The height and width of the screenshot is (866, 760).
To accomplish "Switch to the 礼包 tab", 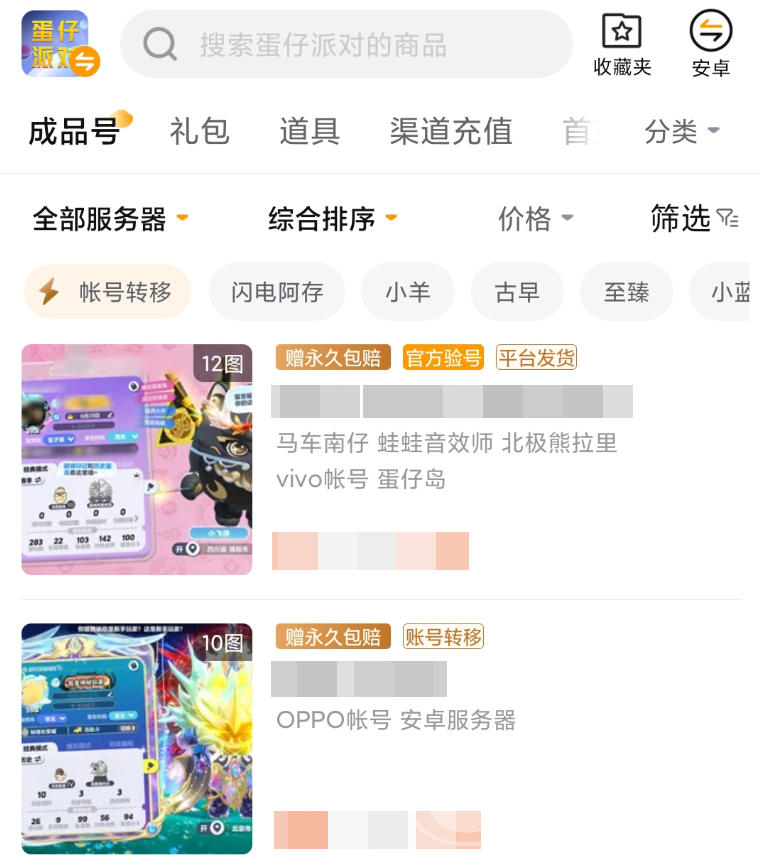I will pyautogui.click(x=199, y=131).
